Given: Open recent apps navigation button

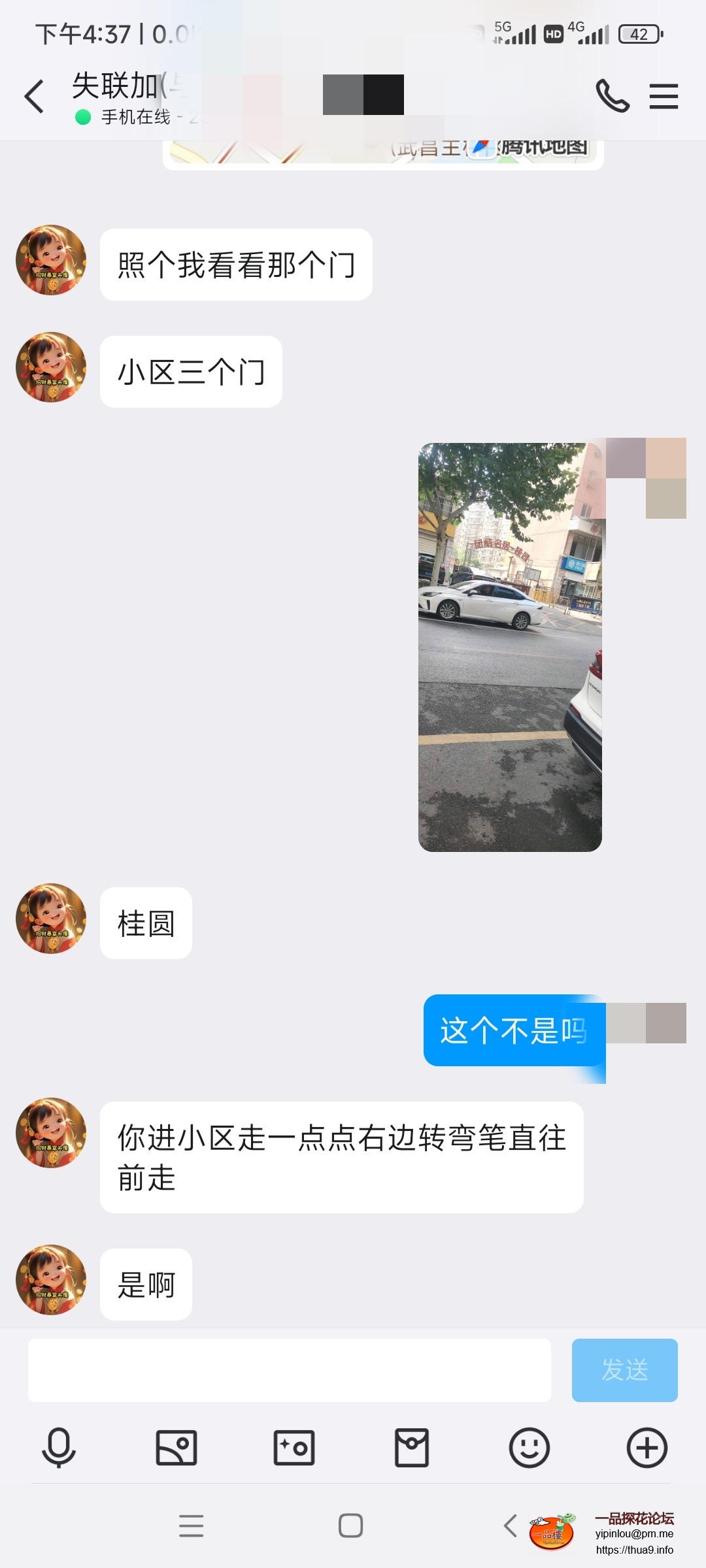Looking at the screenshot, I should click(x=191, y=1526).
